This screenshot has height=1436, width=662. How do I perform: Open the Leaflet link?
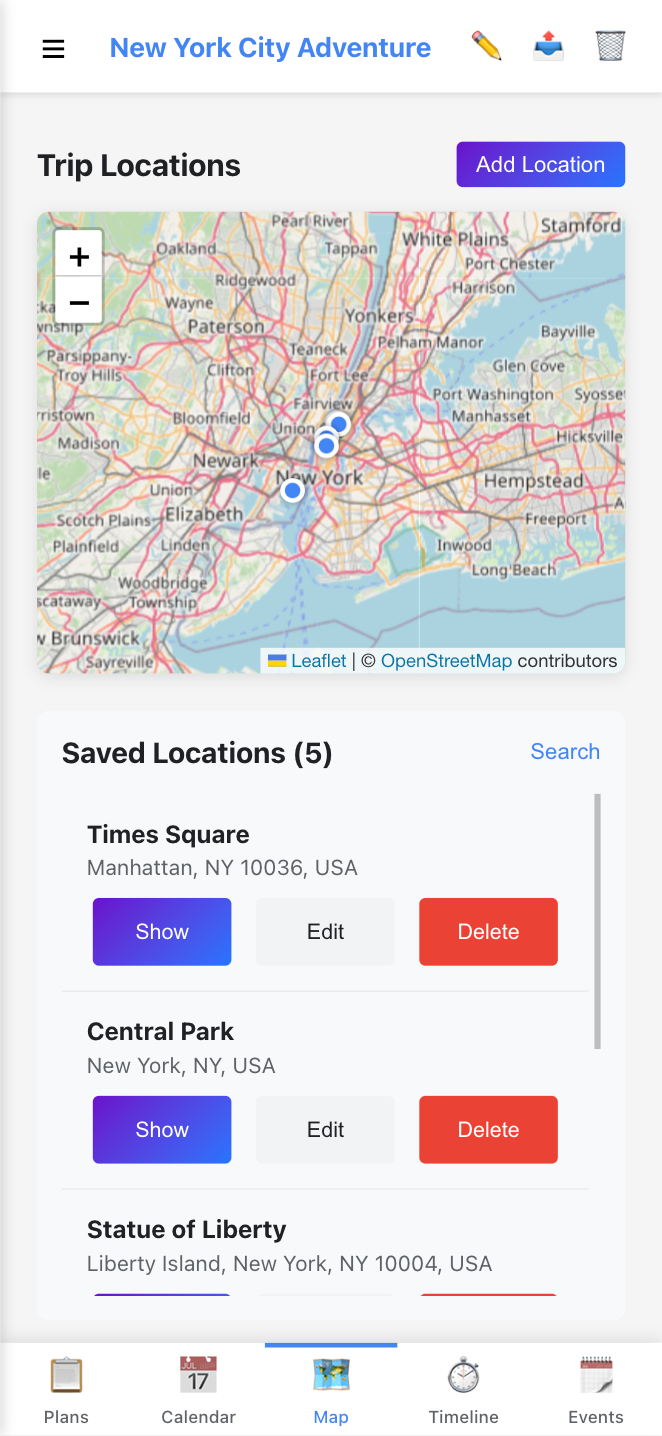318,661
